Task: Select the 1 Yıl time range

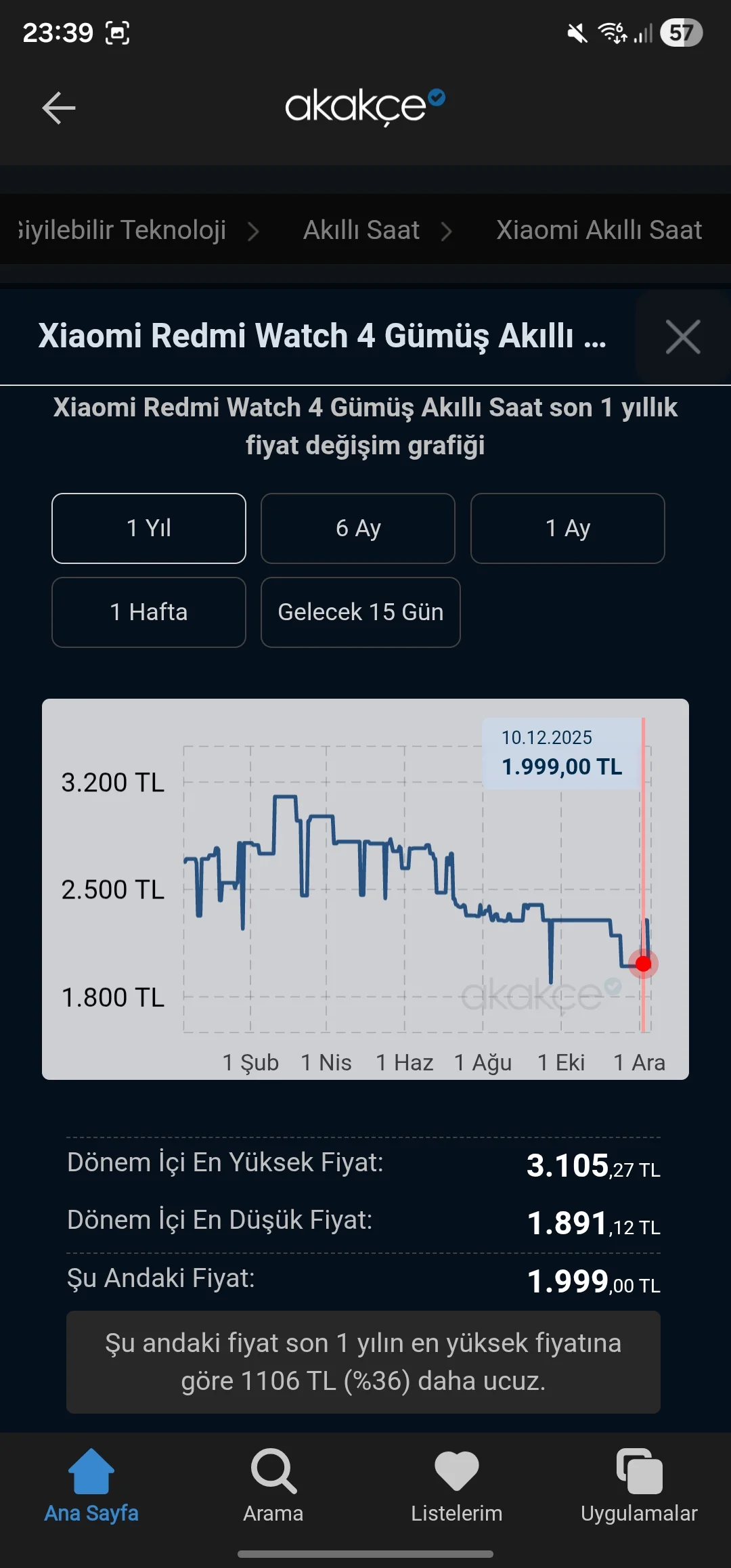Action: [x=149, y=528]
